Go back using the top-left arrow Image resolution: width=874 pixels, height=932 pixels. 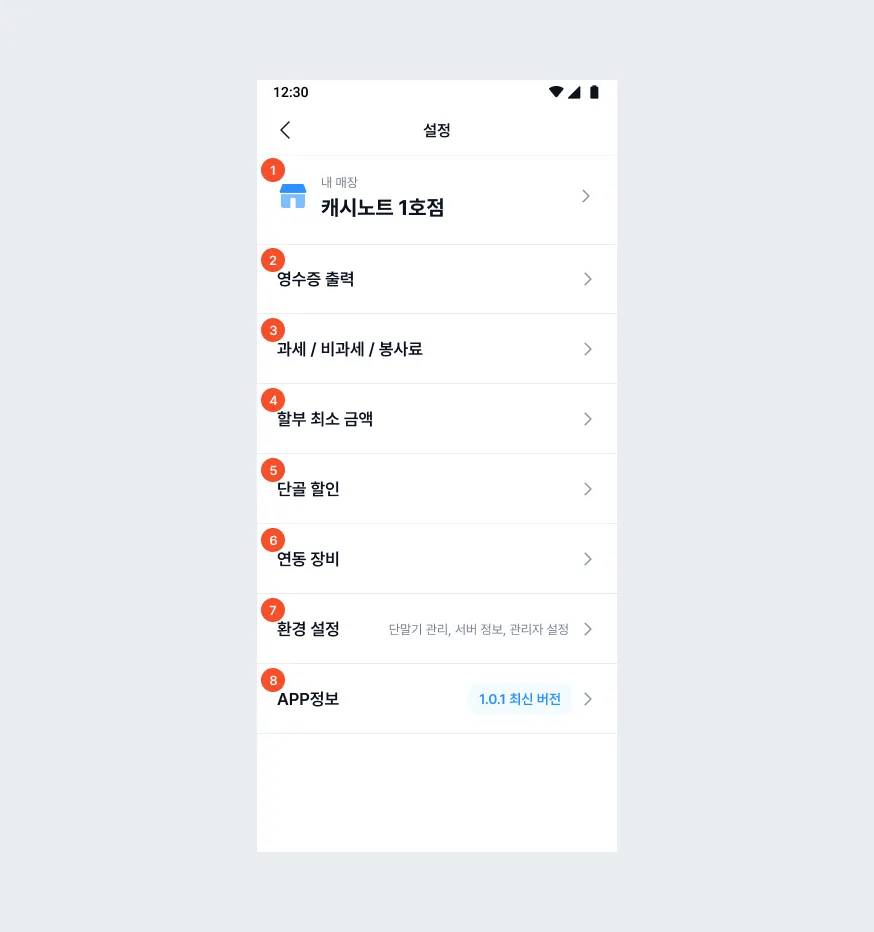click(x=285, y=130)
